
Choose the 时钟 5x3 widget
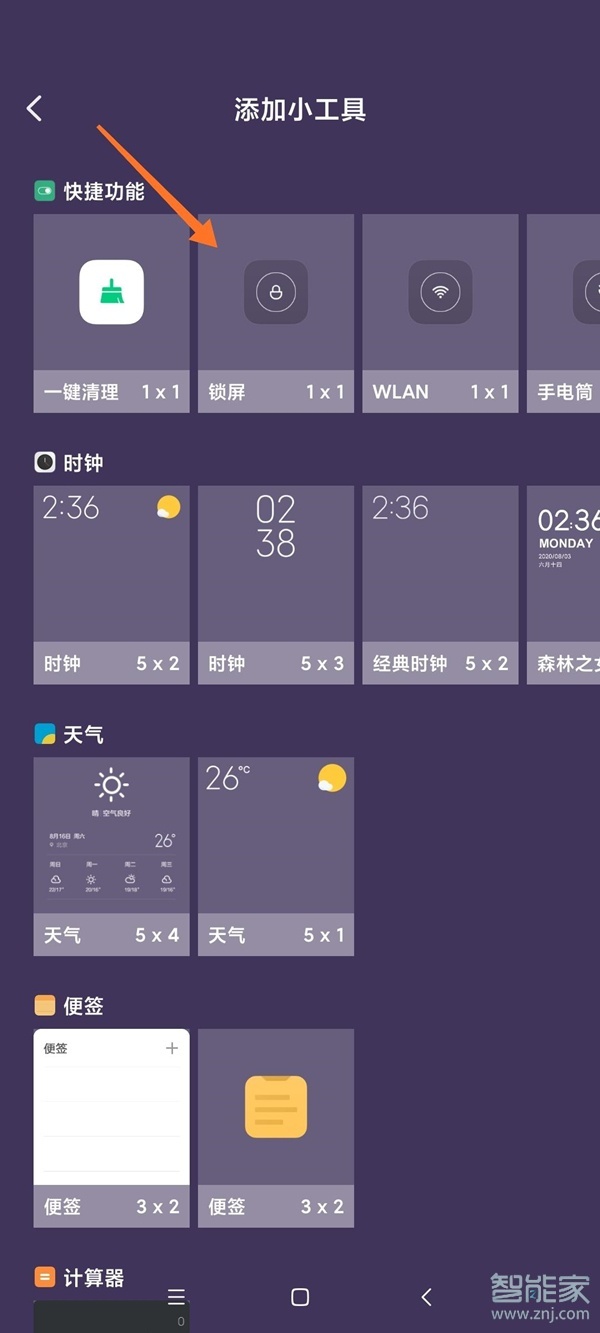(x=275, y=584)
